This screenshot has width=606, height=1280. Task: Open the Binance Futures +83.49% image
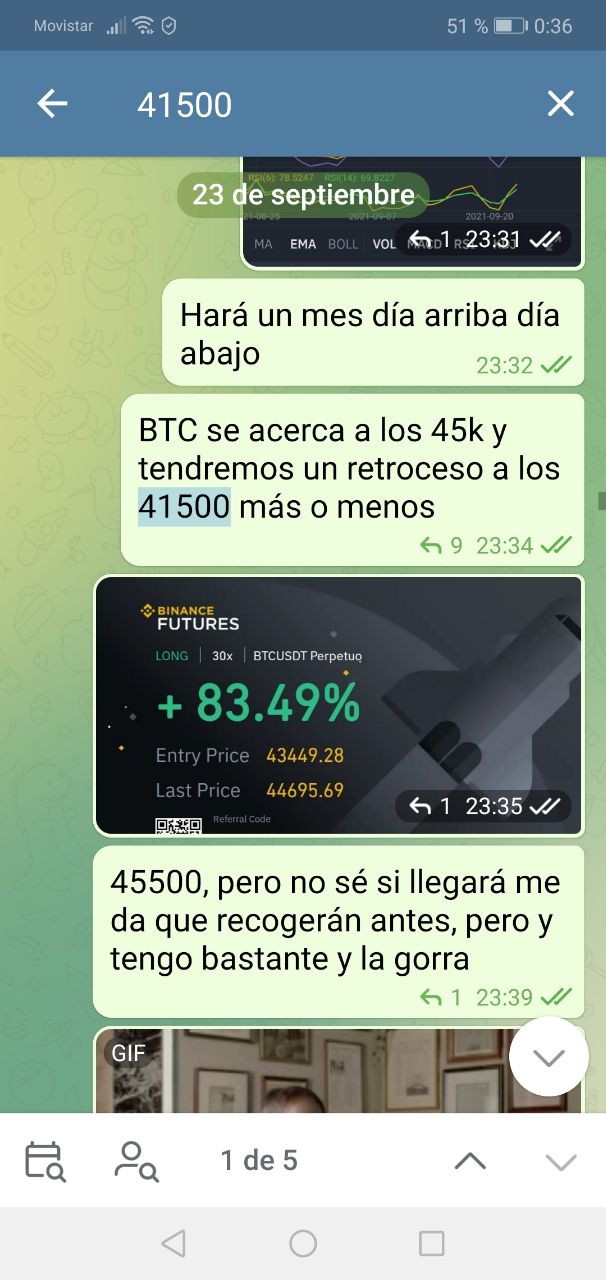tap(338, 705)
